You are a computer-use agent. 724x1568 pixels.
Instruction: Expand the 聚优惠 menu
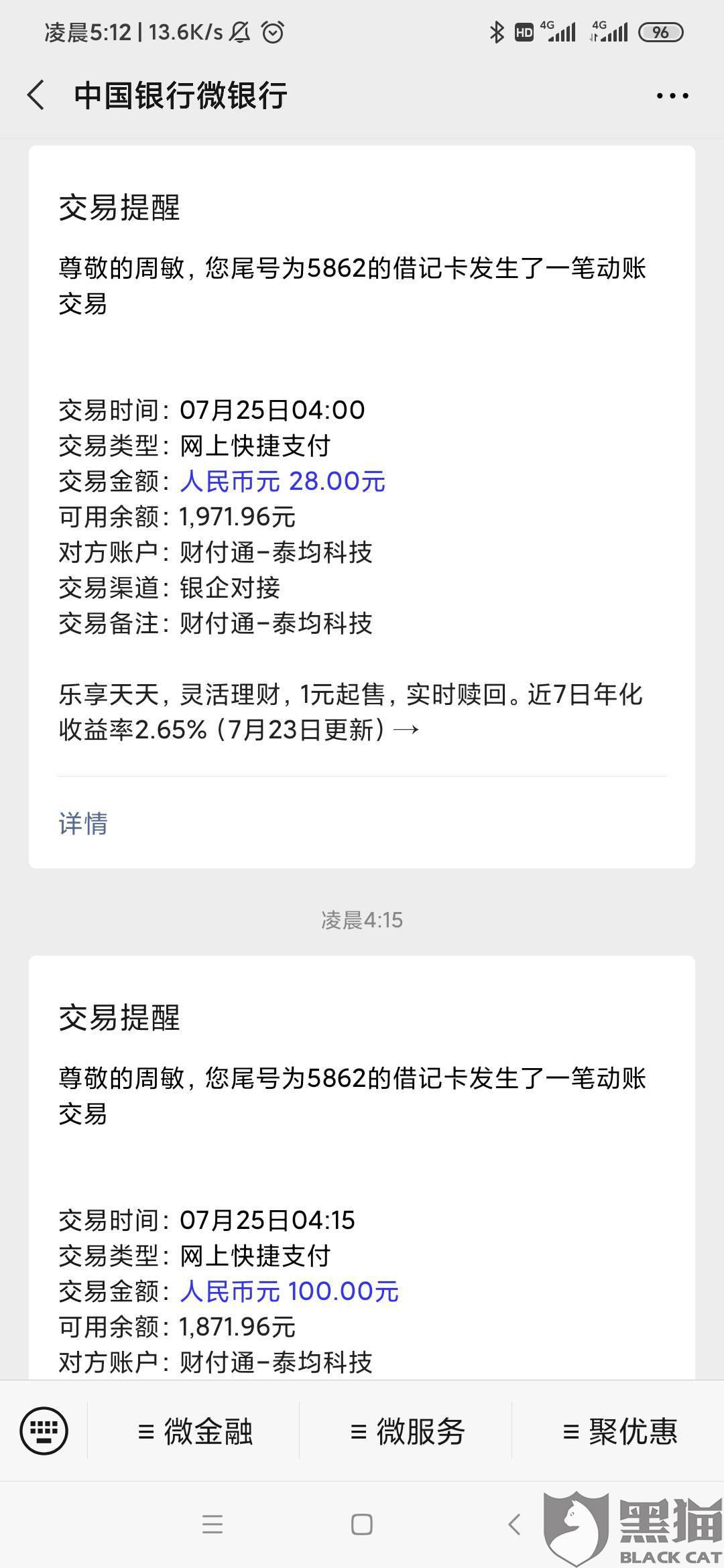point(619,1432)
